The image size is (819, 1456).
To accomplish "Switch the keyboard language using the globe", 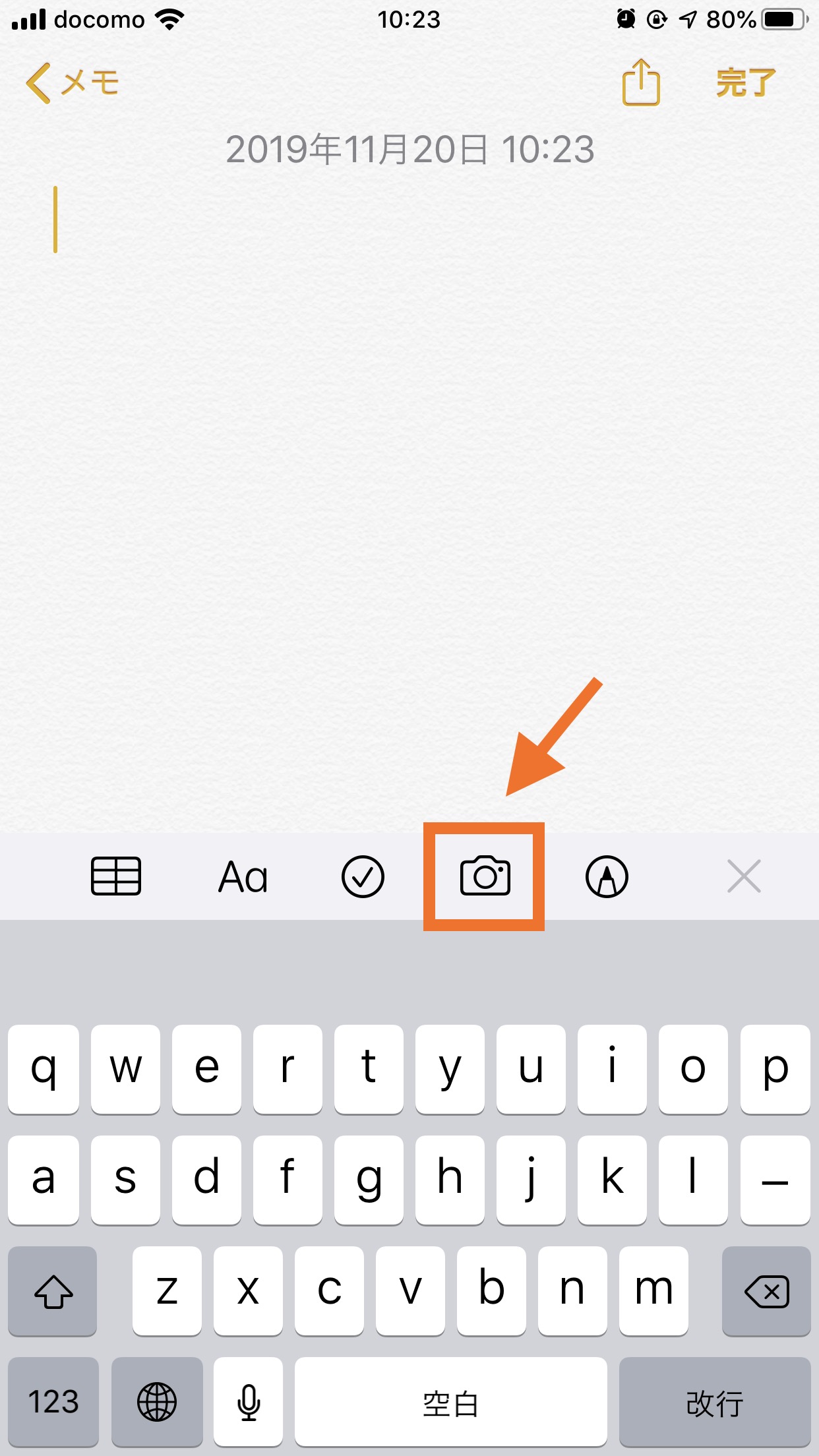I will tap(157, 1401).
